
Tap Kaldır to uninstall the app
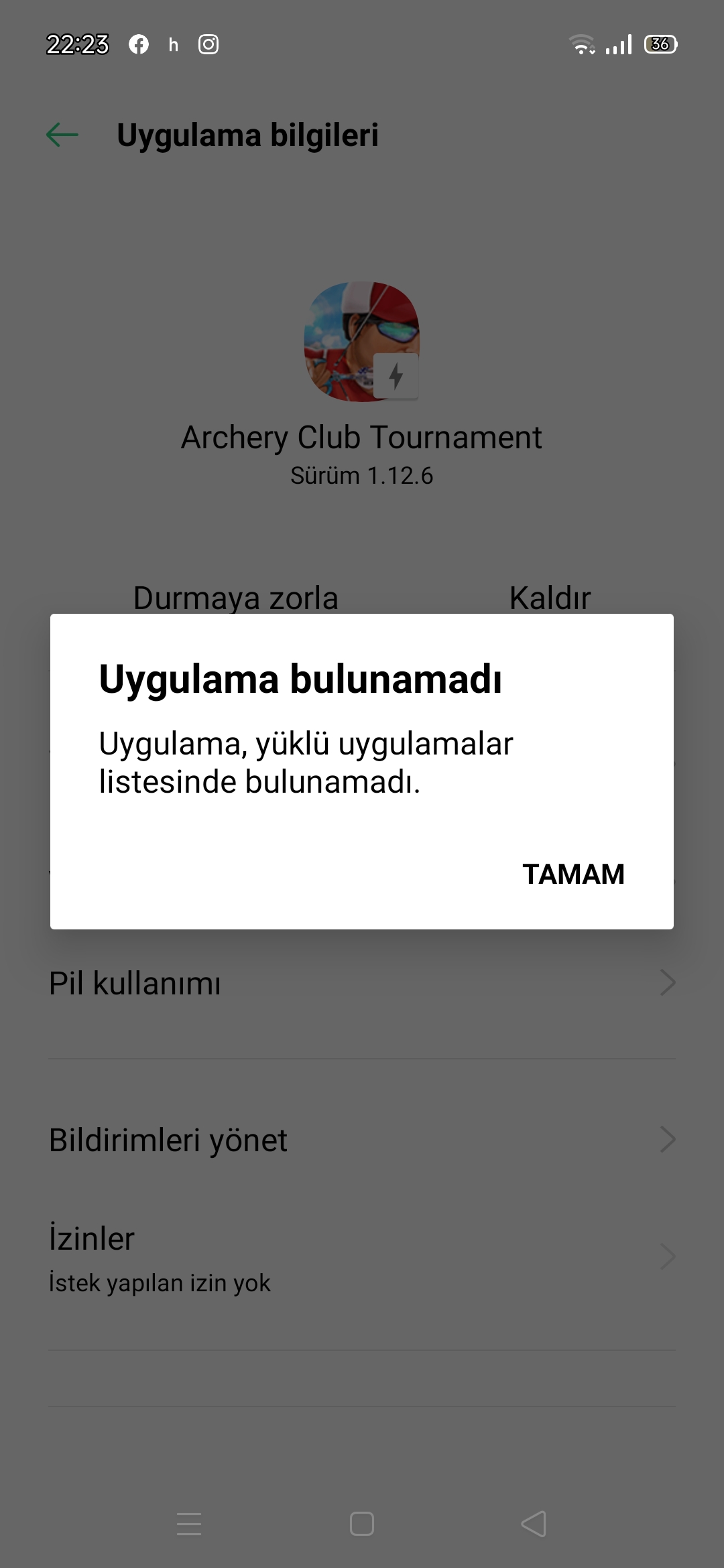pyautogui.click(x=550, y=597)
